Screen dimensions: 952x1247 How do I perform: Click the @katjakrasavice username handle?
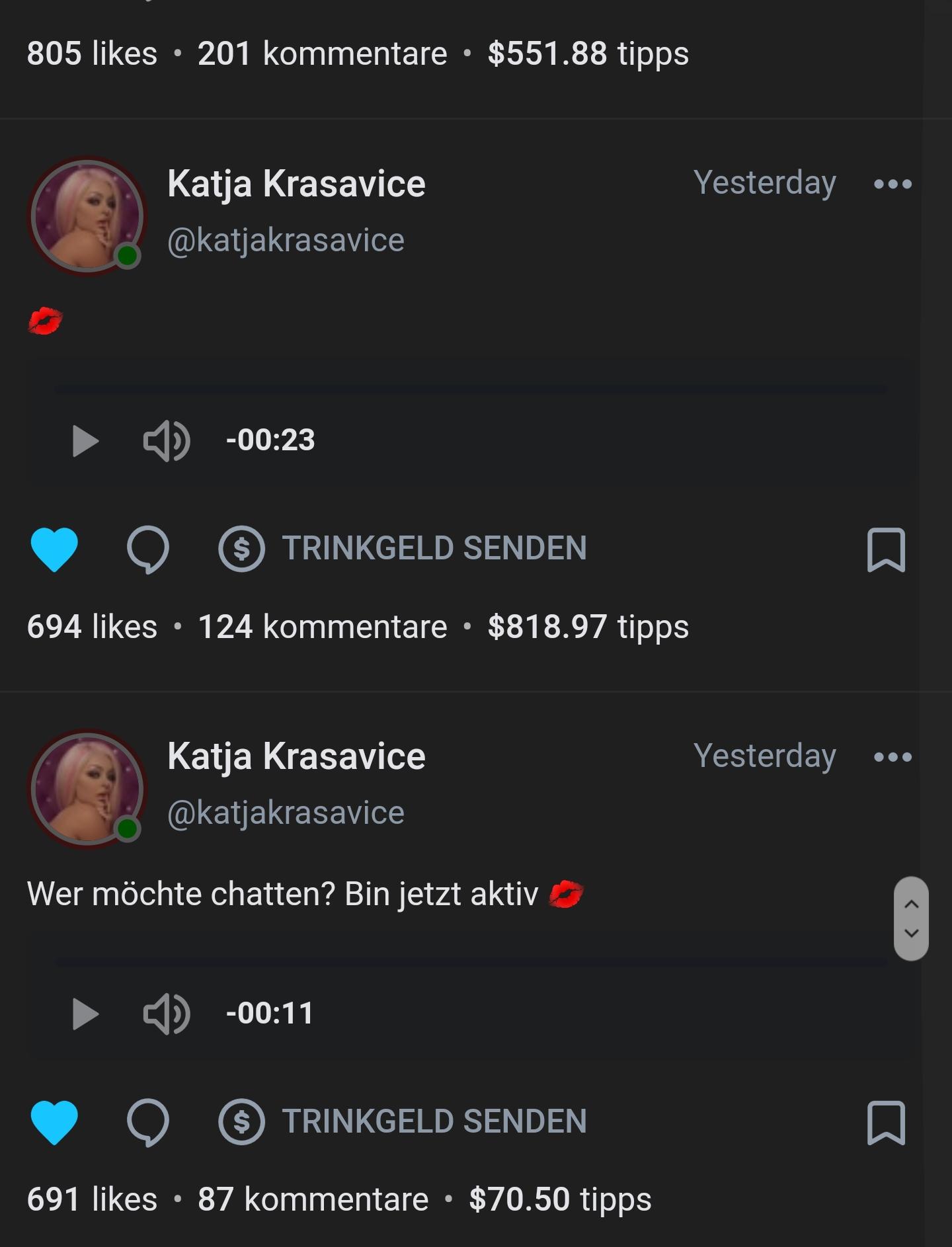(x=287, y=241)
